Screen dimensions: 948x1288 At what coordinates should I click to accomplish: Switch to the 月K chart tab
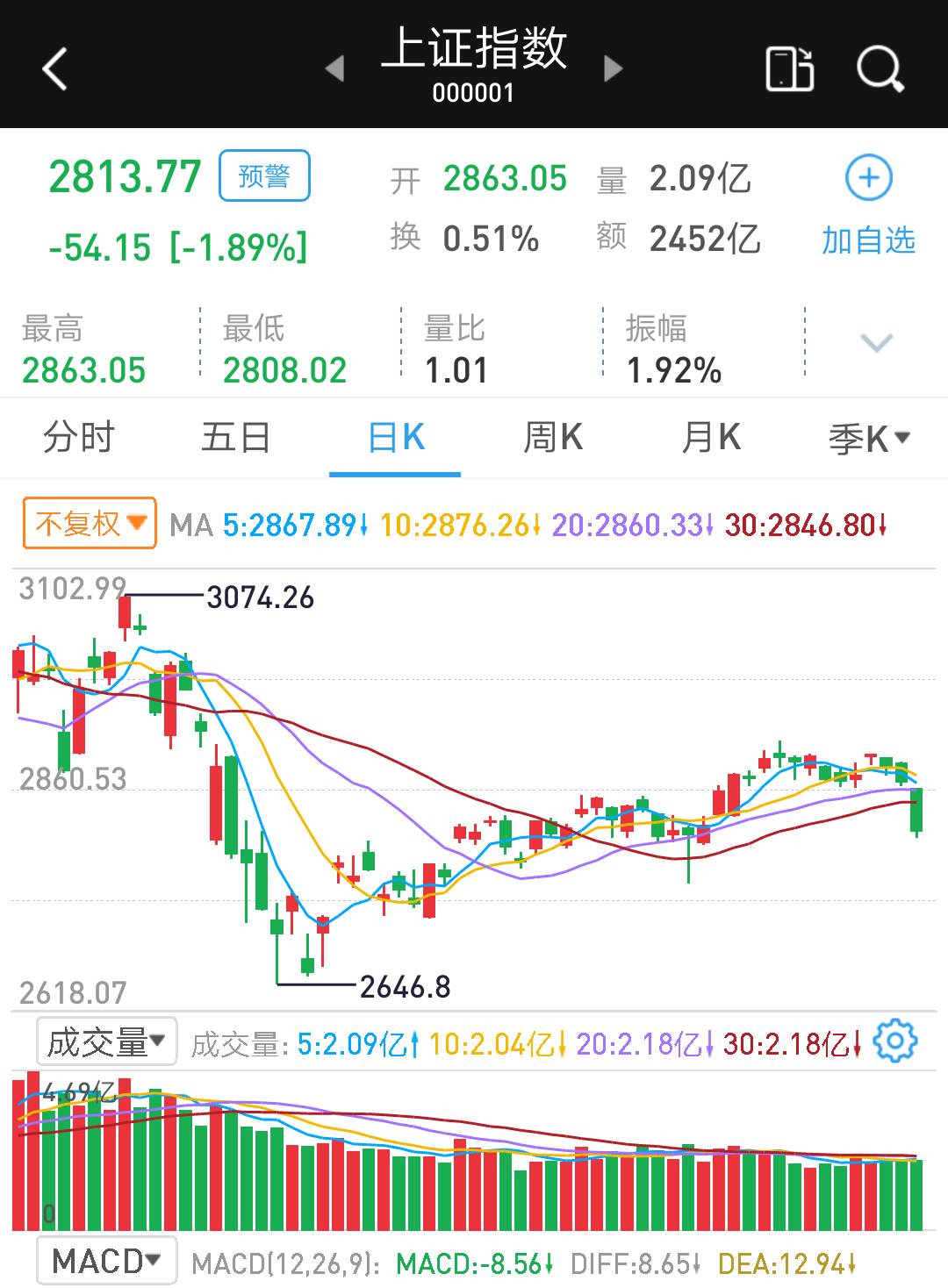click(x=711, y=437)
